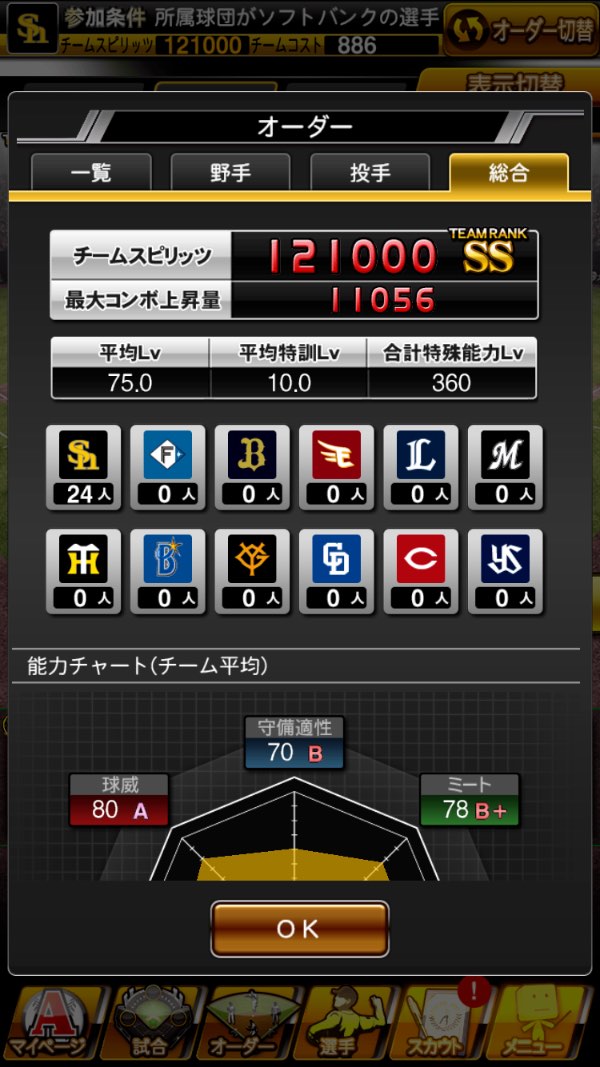Tap the オーダー切替 button
This screenshot has height=1067, width=600.
coord(523,30)
